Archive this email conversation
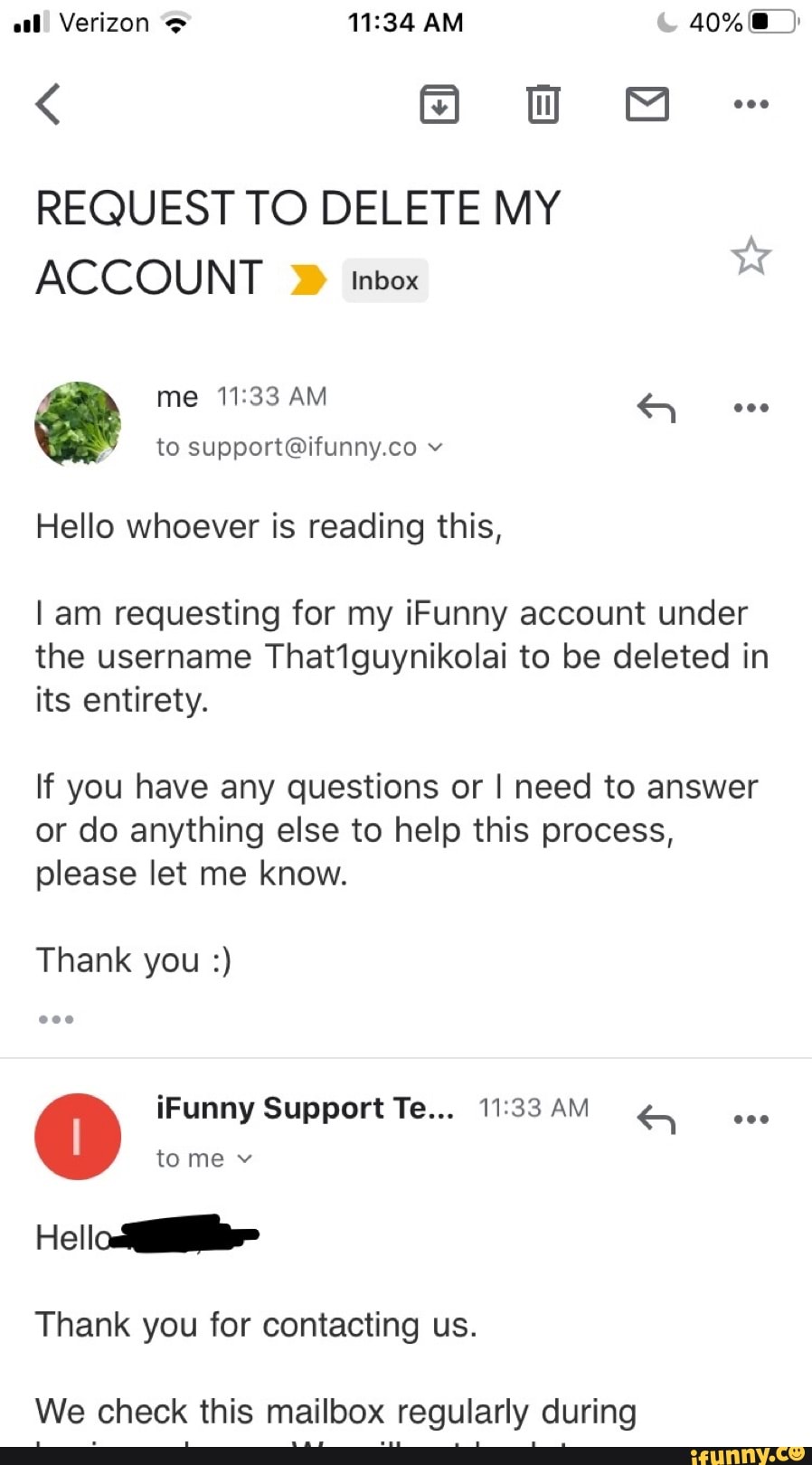The height and width of the screenshot is (1465, 812). coord(439,104)
